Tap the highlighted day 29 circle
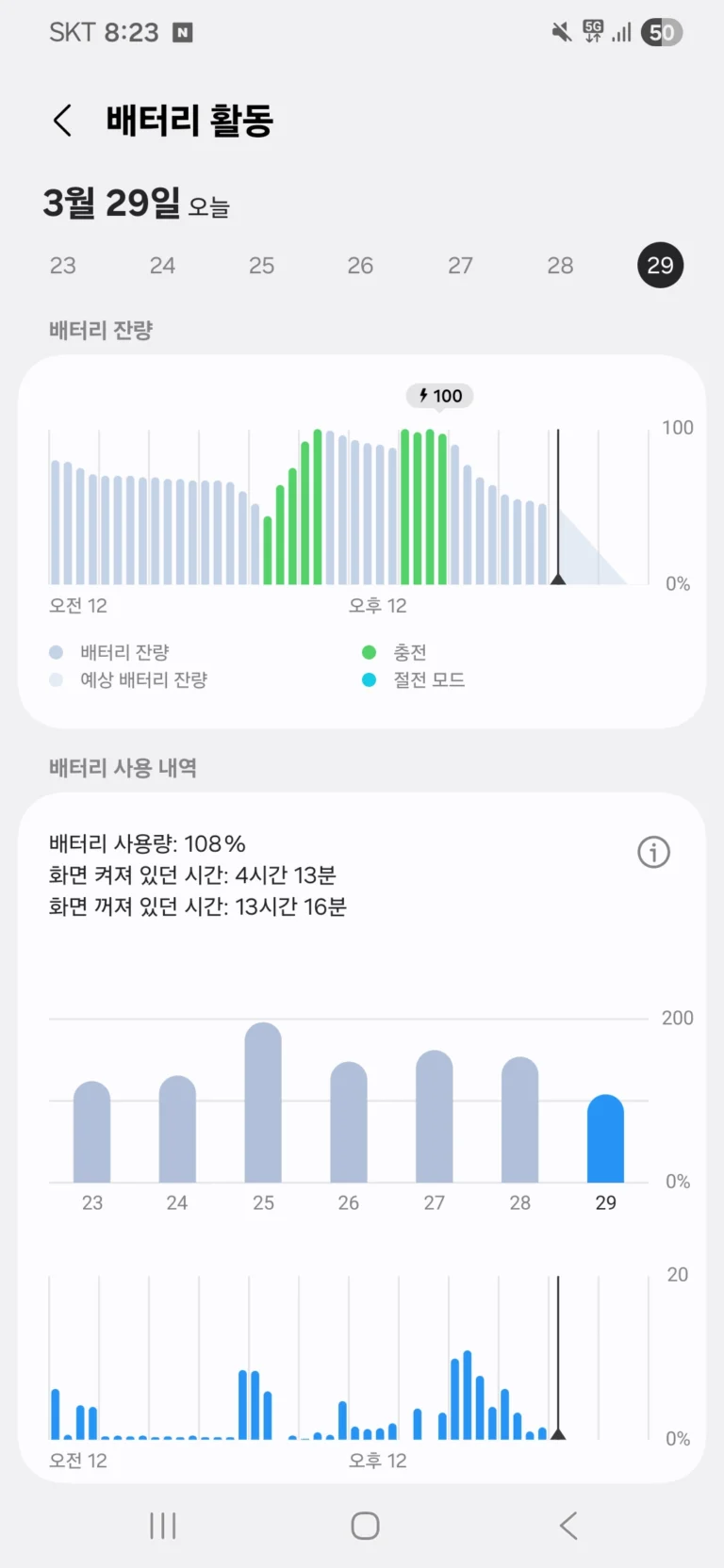 [660, 266]
